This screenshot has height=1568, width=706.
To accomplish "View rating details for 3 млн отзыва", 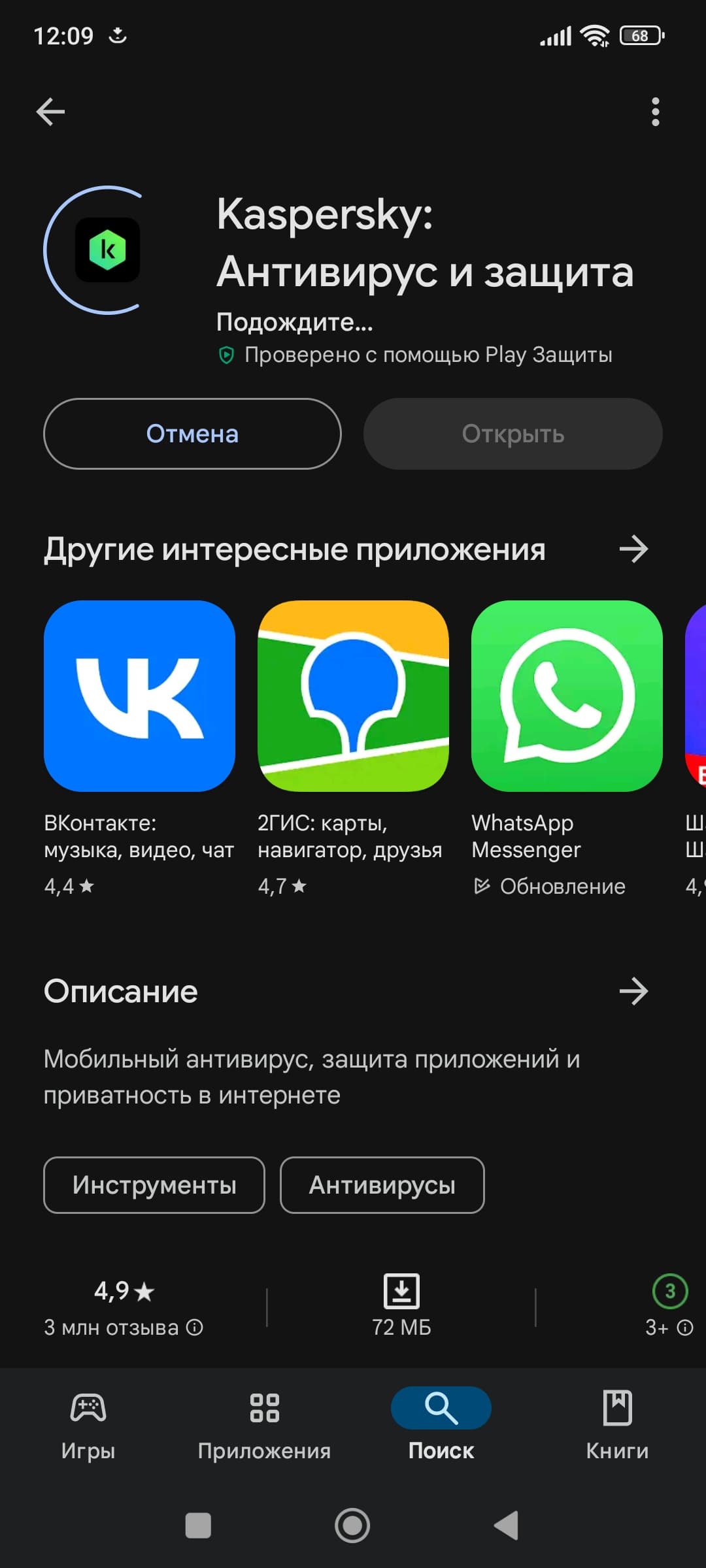I will 195,1327.
